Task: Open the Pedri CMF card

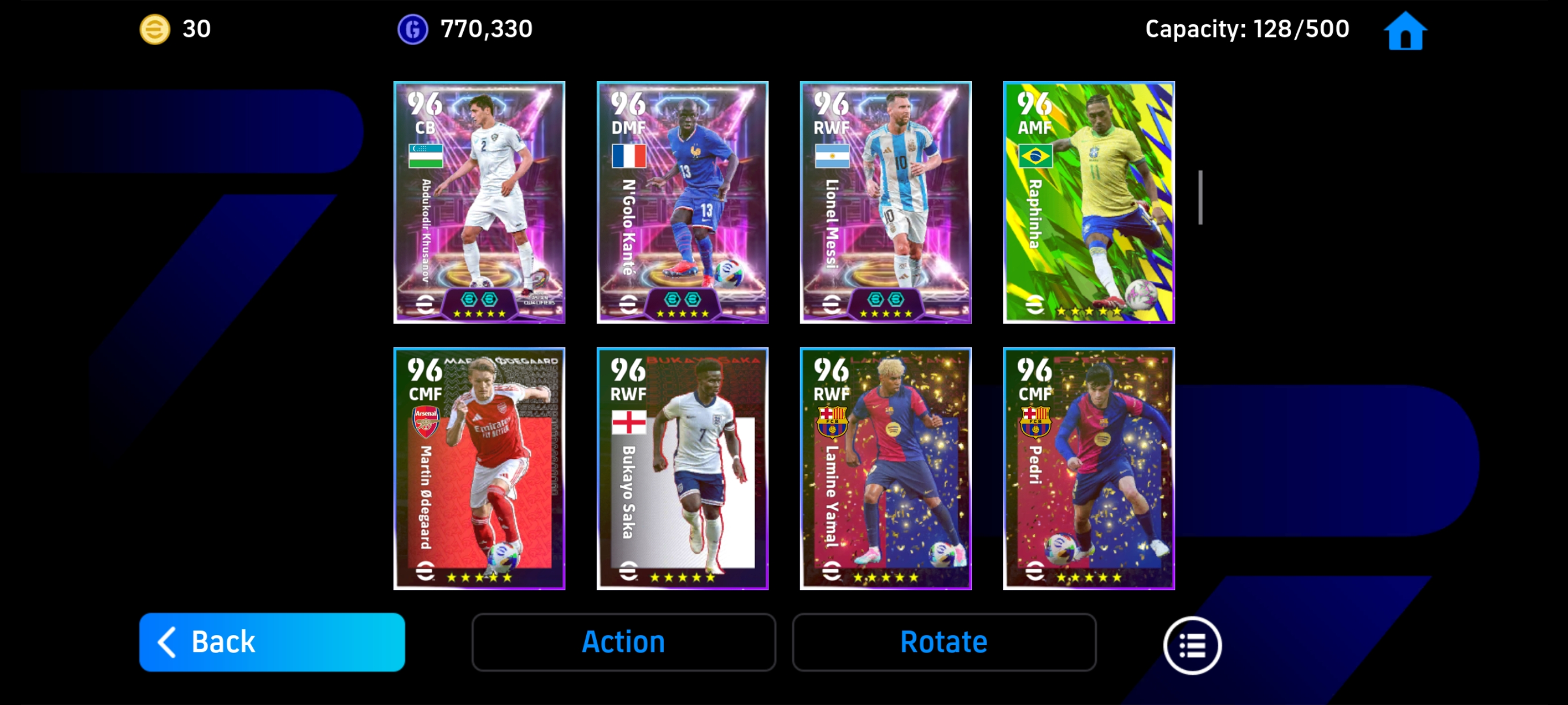Action: [x=1089, y=469]
